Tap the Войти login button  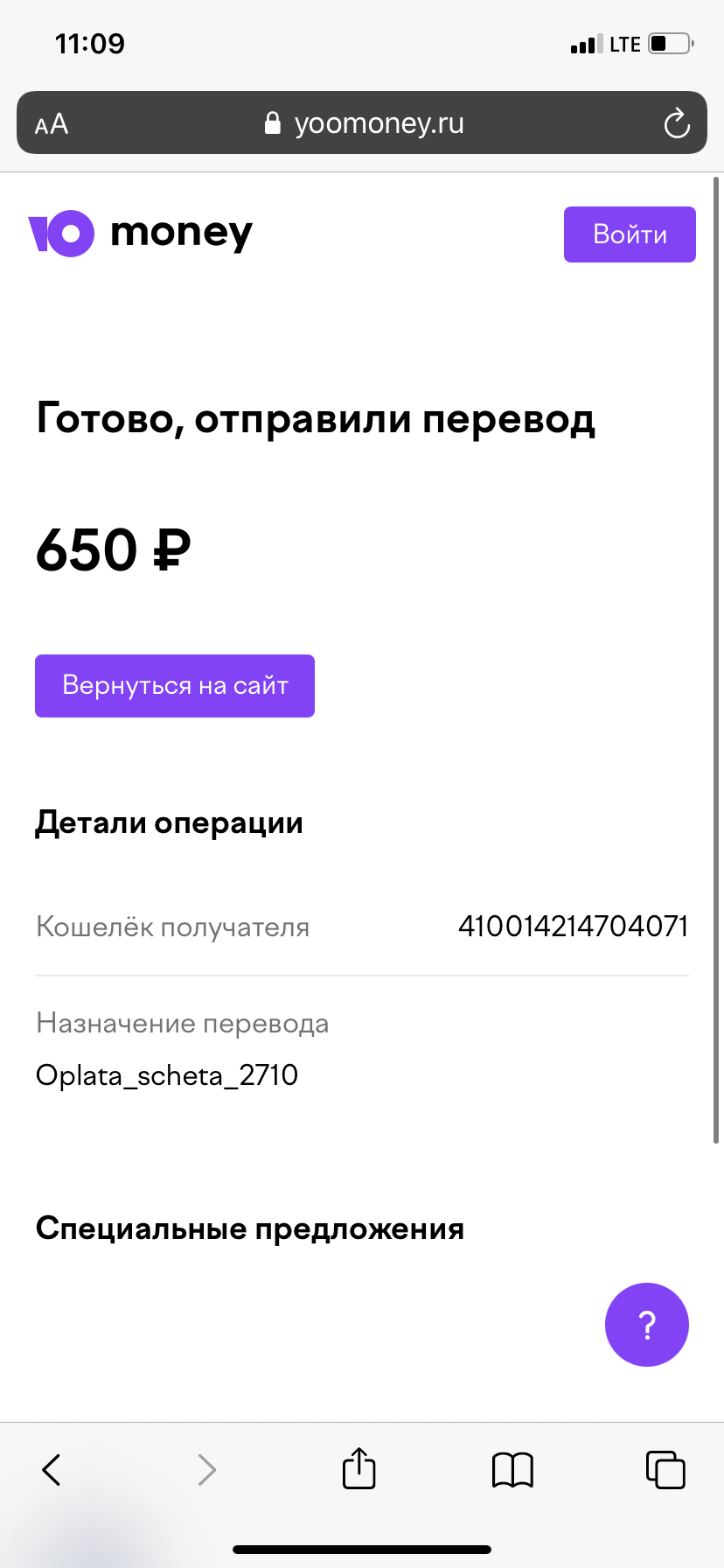pyautogui.click(x=630, y=234)
